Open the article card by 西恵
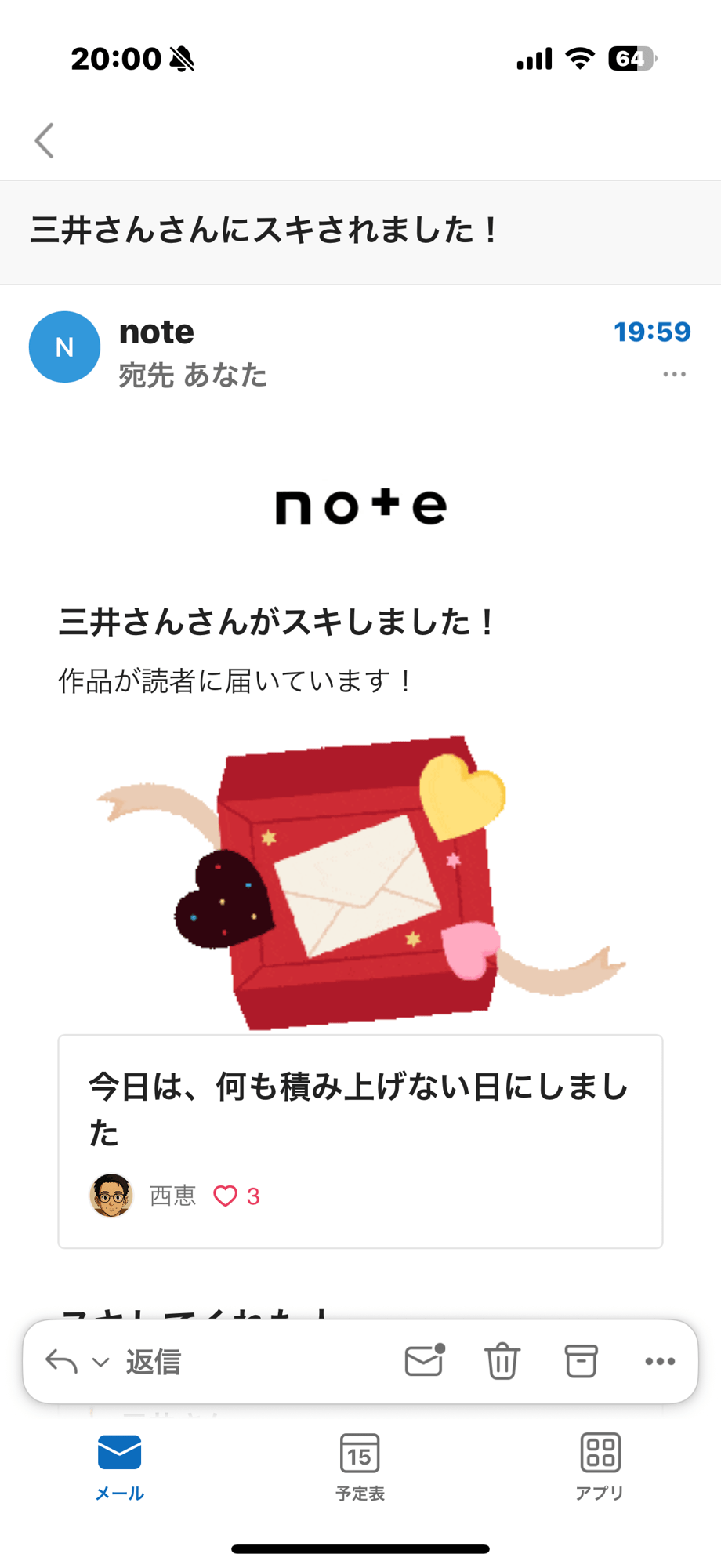The image size is (721, 1568). click(x=360, y=1140)
